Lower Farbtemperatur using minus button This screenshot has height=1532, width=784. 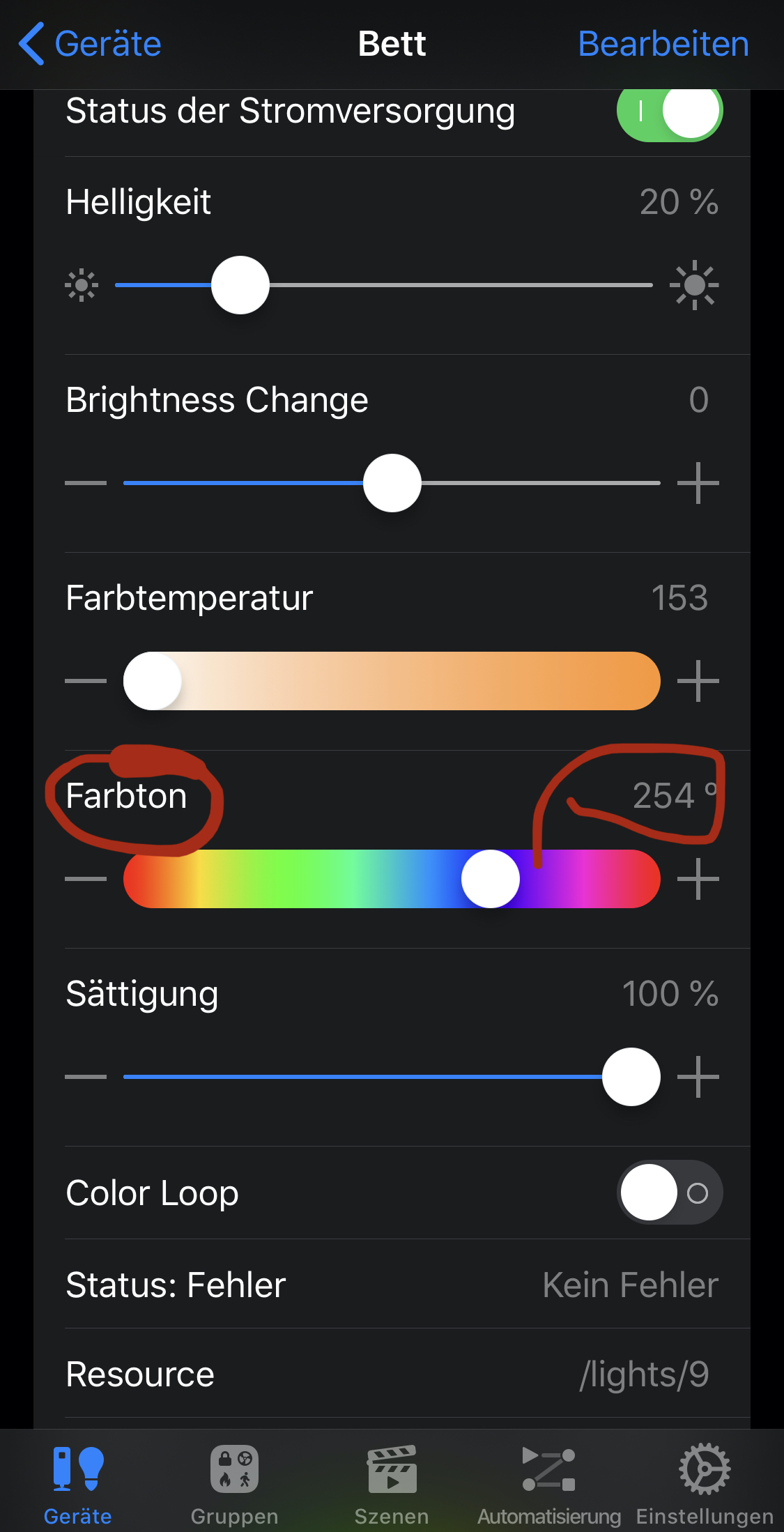[x=86, y=681]
